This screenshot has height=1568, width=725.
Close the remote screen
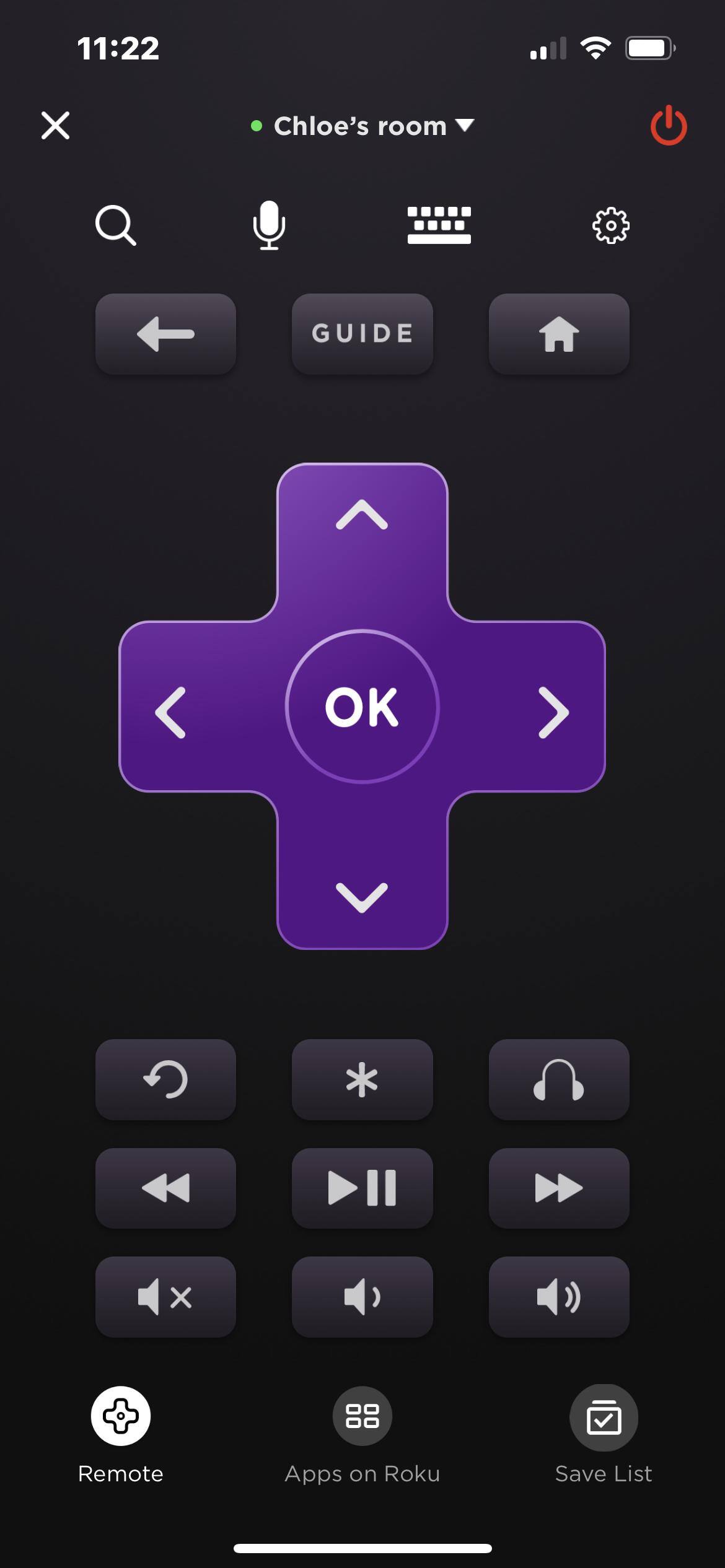point(55,126)
